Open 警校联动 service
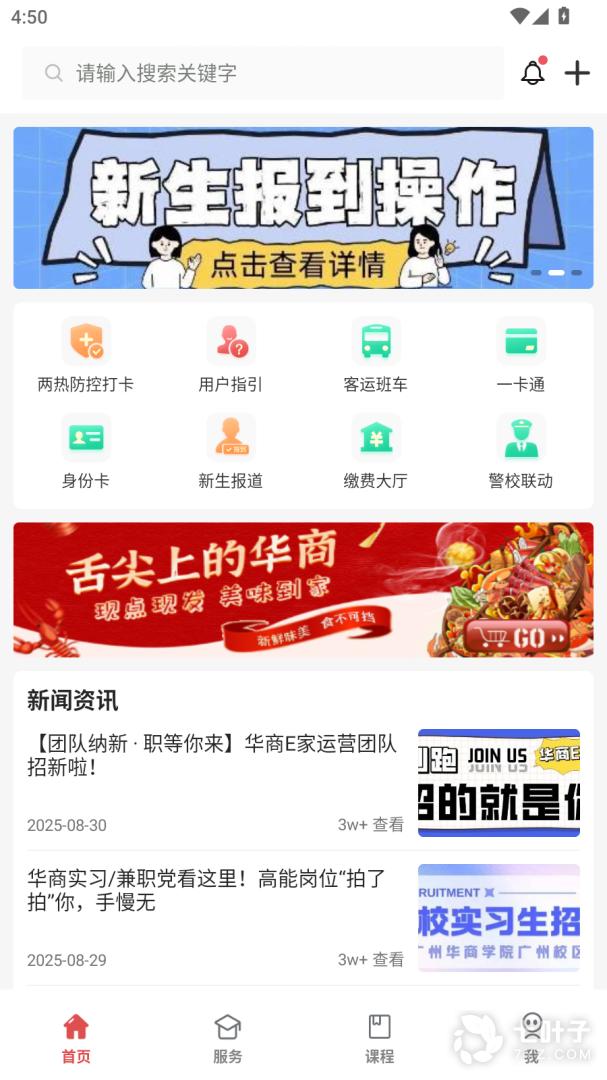This screenshot has height=1080, width=607. coord(521,451)
